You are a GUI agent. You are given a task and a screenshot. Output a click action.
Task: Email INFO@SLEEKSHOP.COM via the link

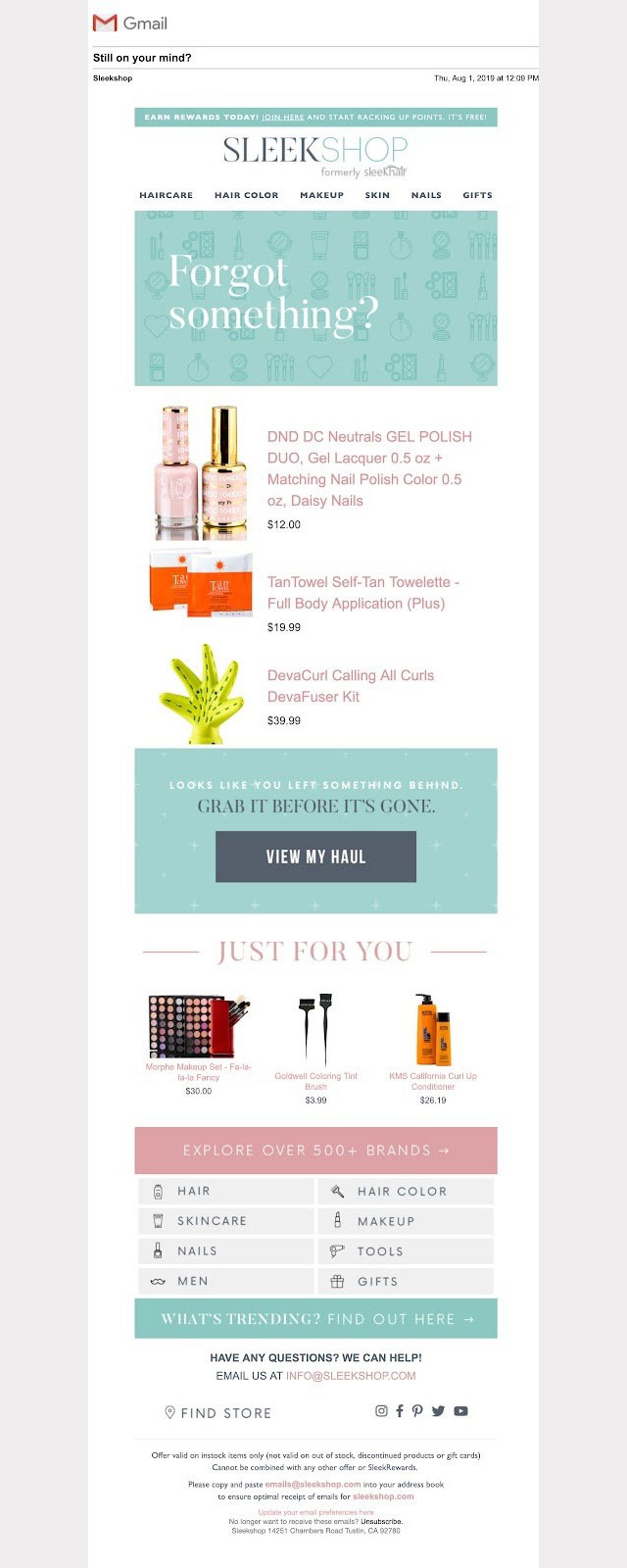[x=351, y=1376]
